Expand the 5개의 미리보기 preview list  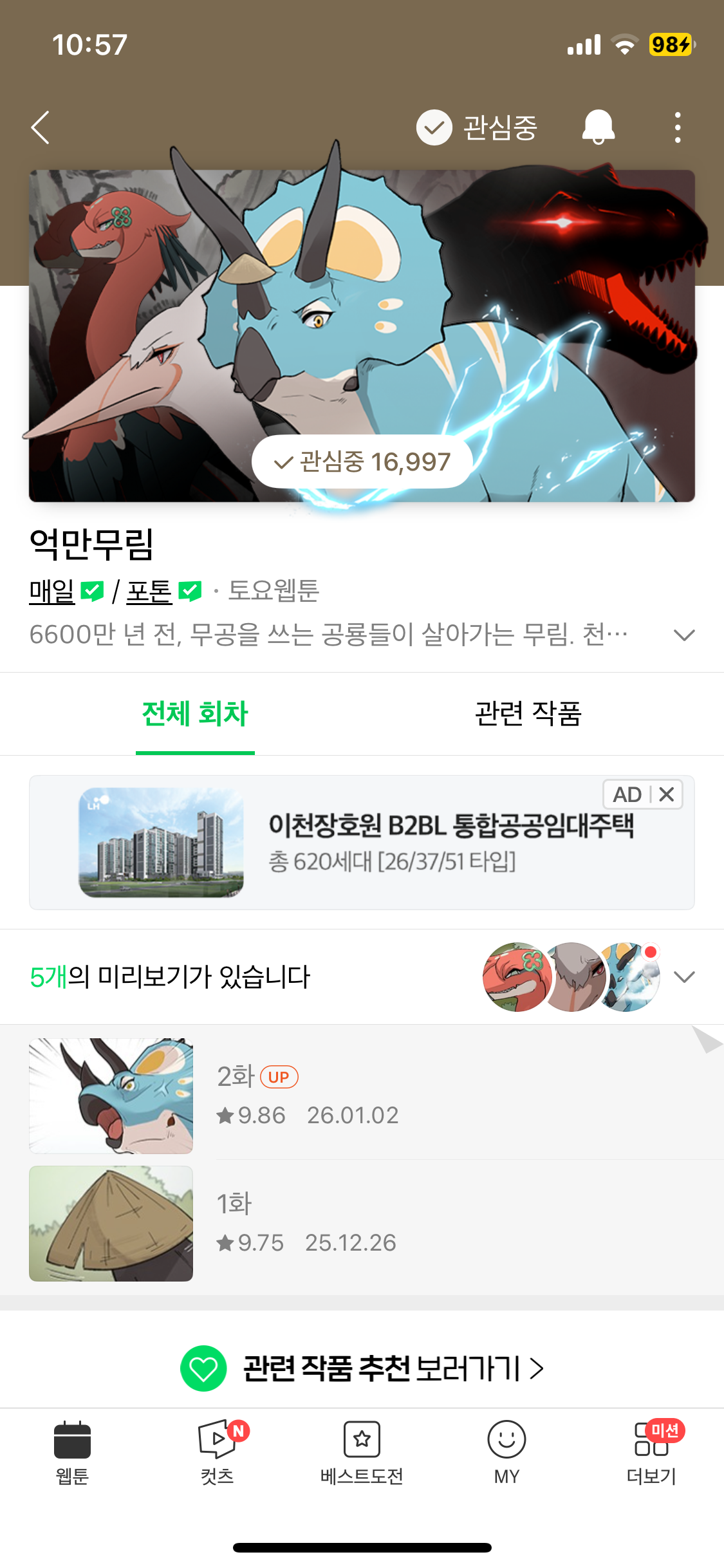[683, 976]
